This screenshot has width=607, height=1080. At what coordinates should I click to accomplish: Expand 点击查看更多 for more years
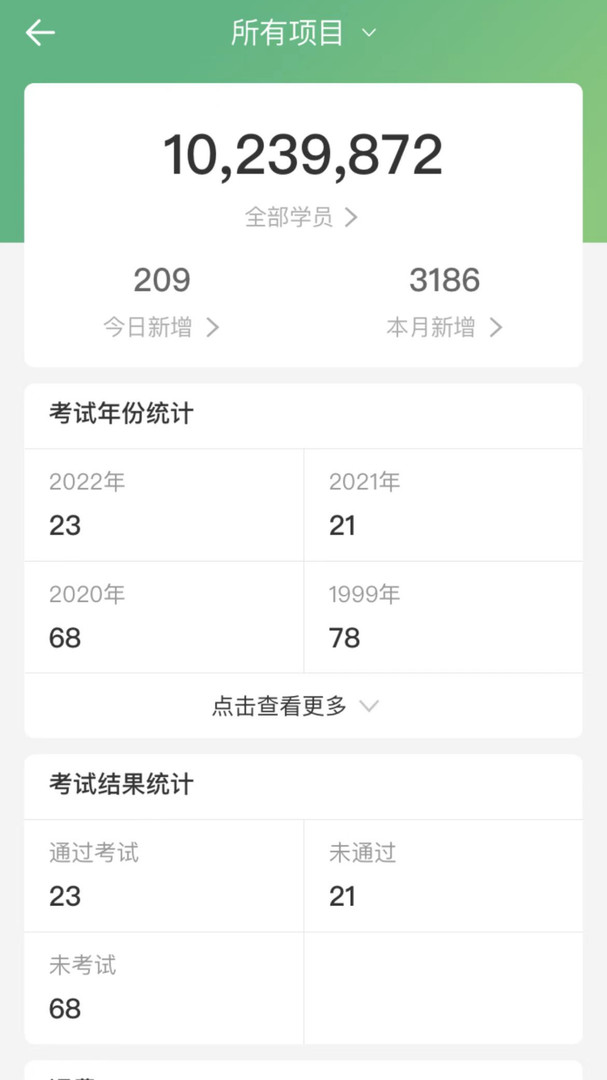(x=303, y=705)
